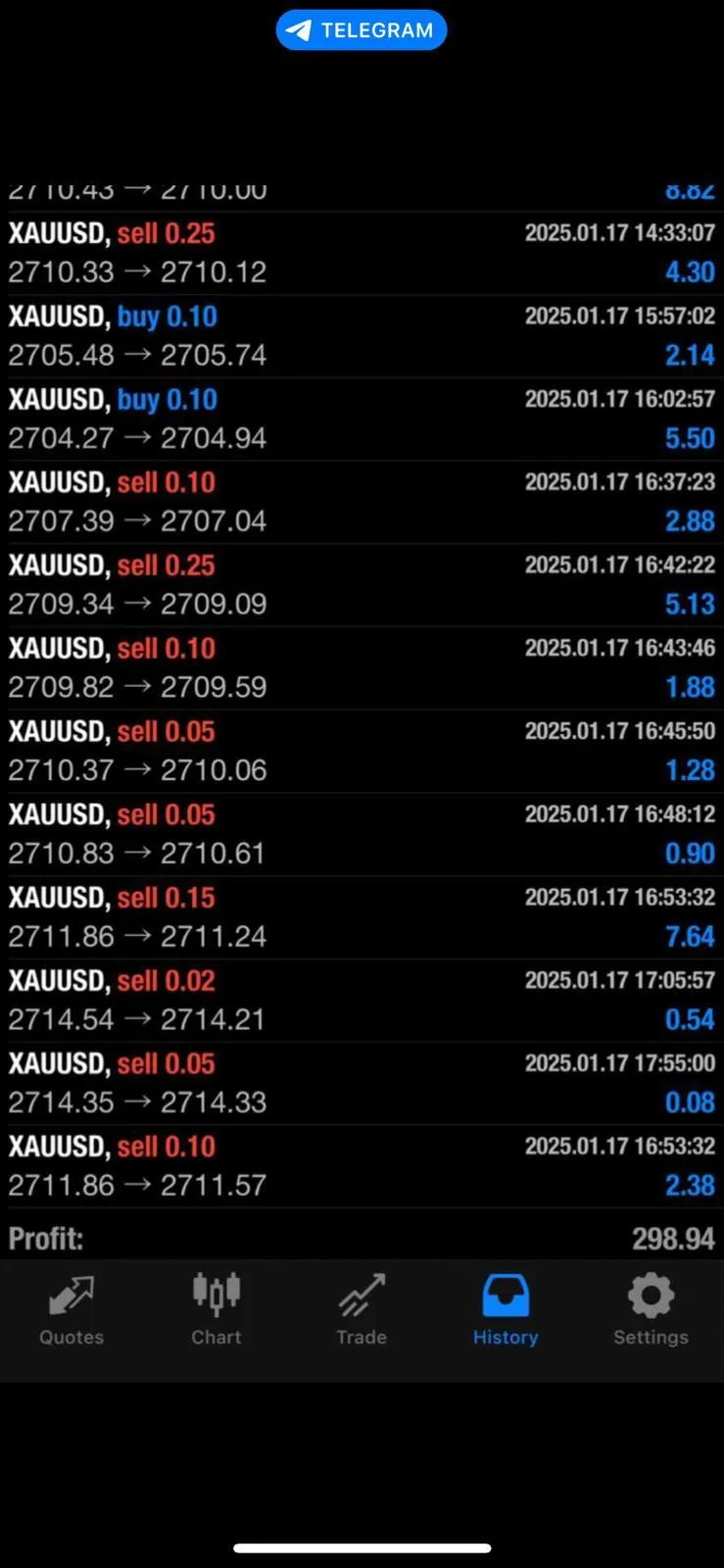
Task: Open the sell 0.10 trade at 16:37:23
Action: pos(362,502)
